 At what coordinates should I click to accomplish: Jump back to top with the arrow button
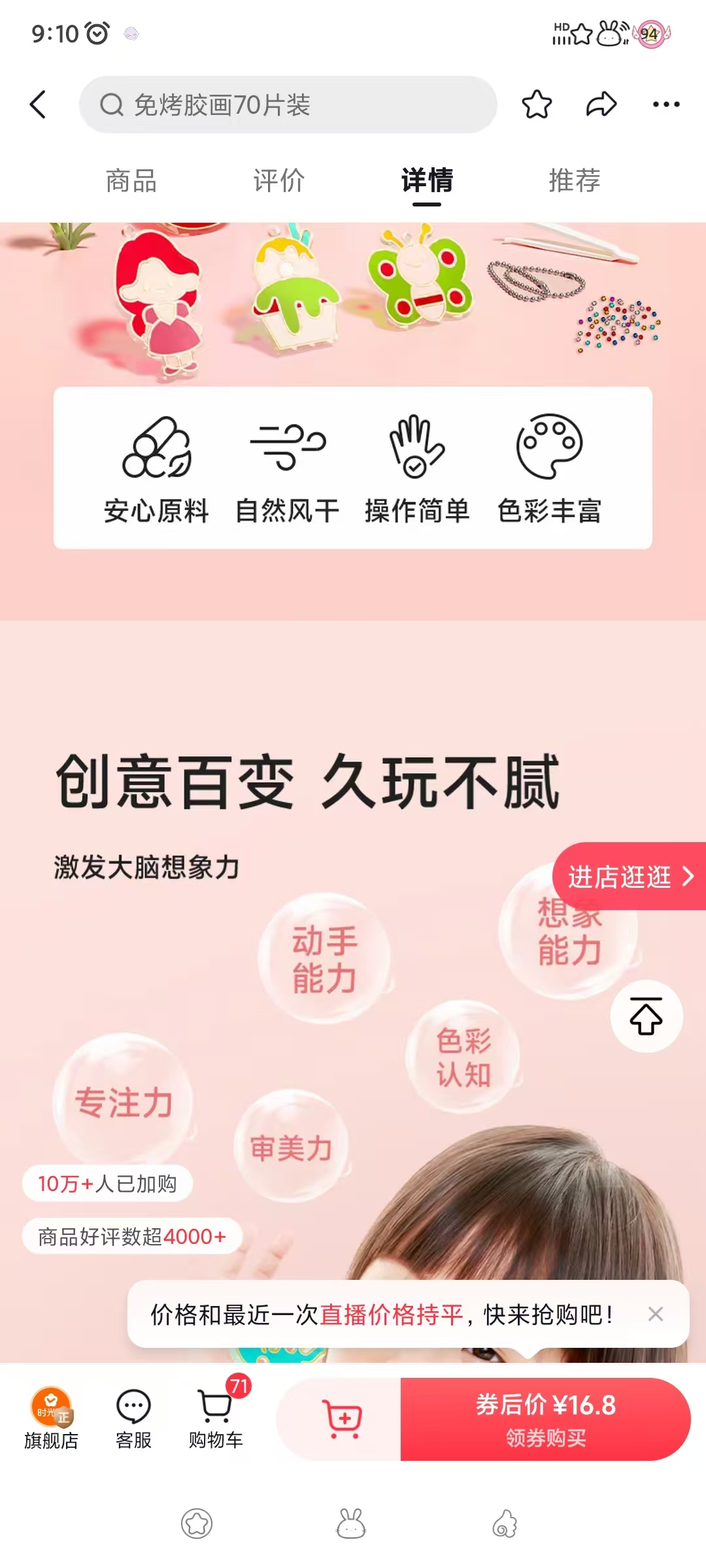tap(647, 1017)
